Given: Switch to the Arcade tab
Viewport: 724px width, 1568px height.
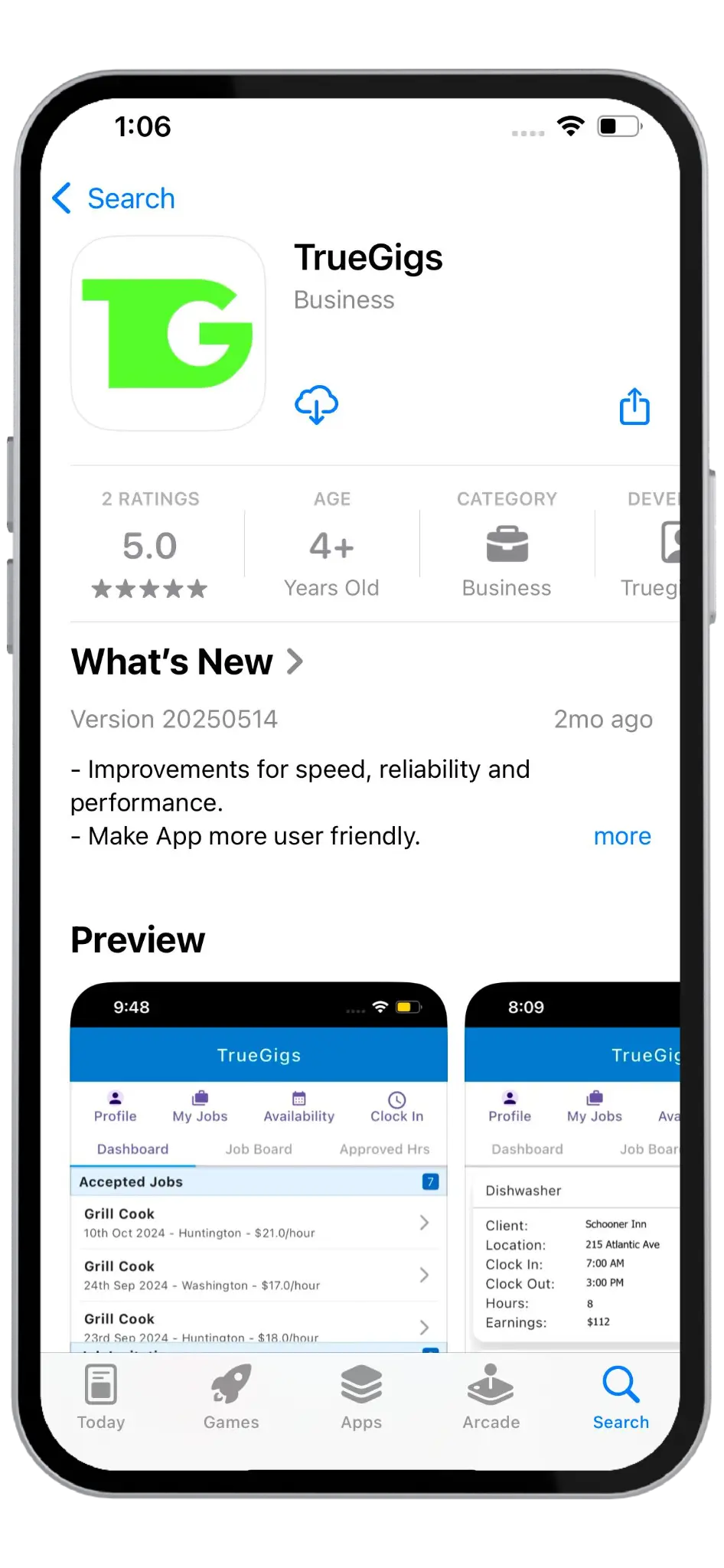Looking at the screenshot, I should pyautogui.click(x=491, y=1398).
